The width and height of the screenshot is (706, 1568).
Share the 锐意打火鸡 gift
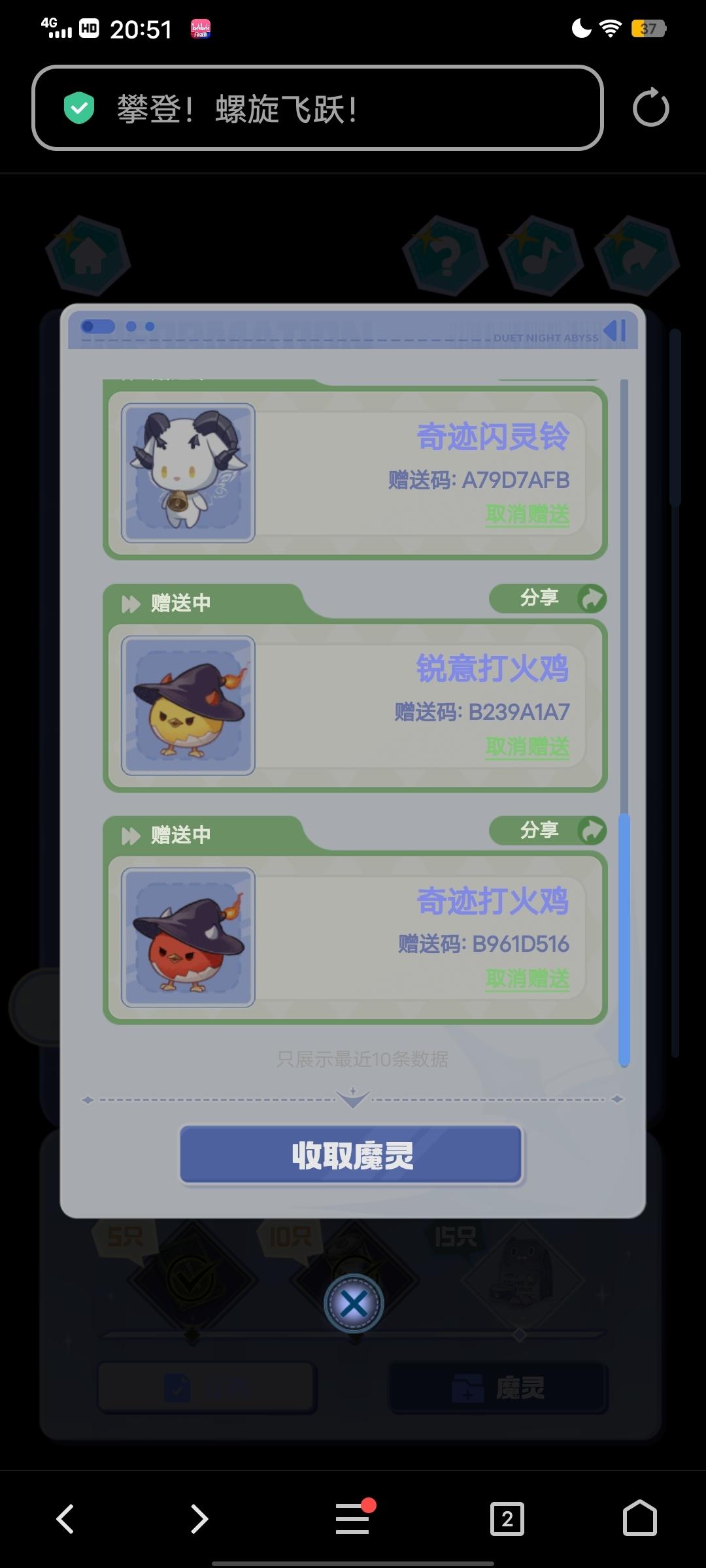tap(548, 598)
